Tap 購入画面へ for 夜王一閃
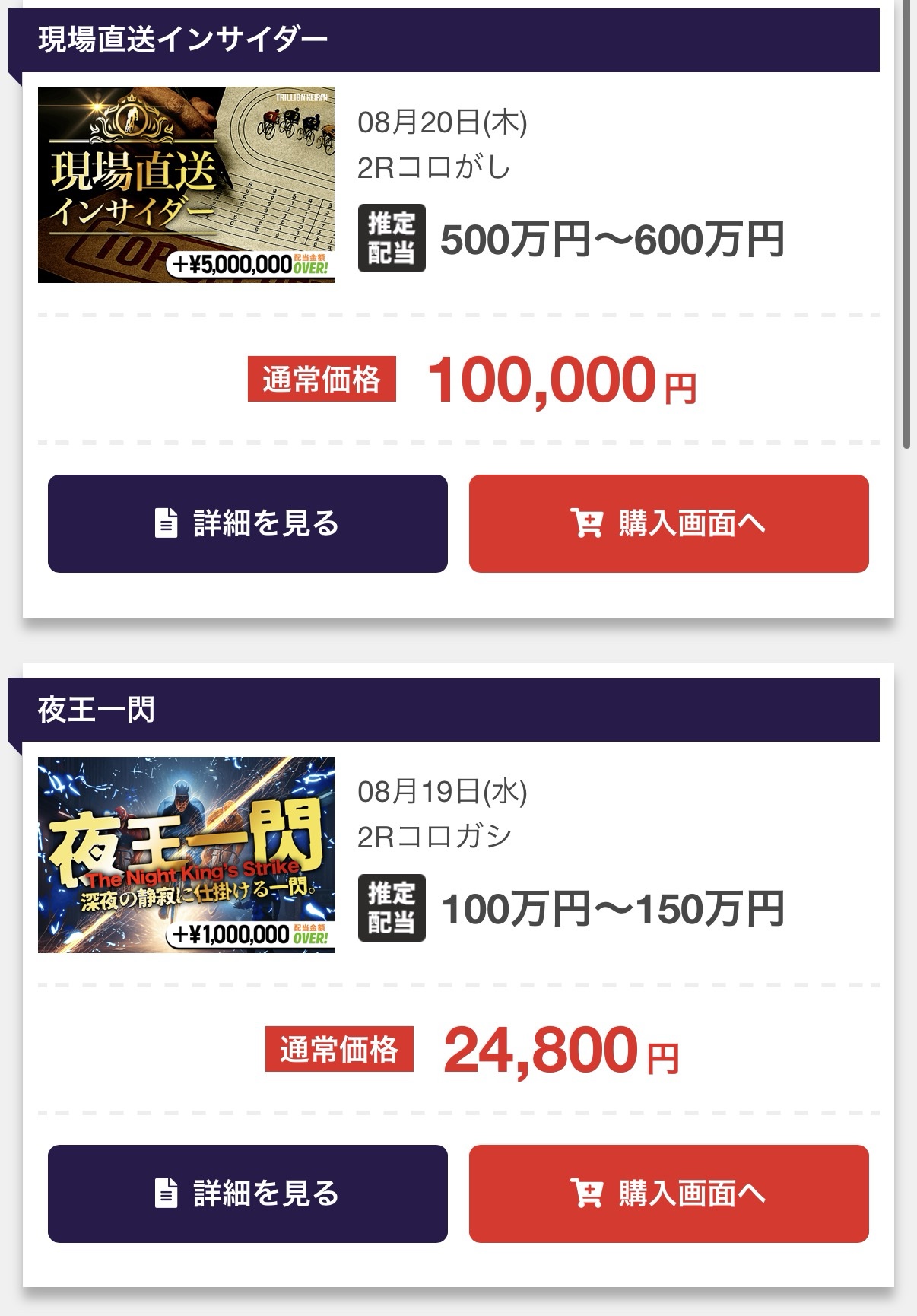 pyautogui.click(x=669, y=1194)
